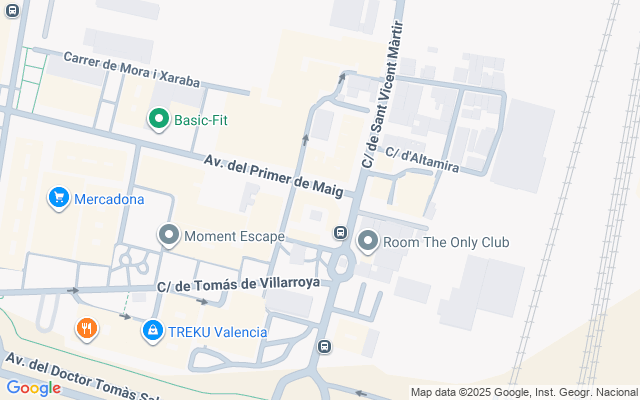The height and width of the screenshot is (400, 640).
Task: Select the Mercadona shopping pin
Action: (59, 199)
